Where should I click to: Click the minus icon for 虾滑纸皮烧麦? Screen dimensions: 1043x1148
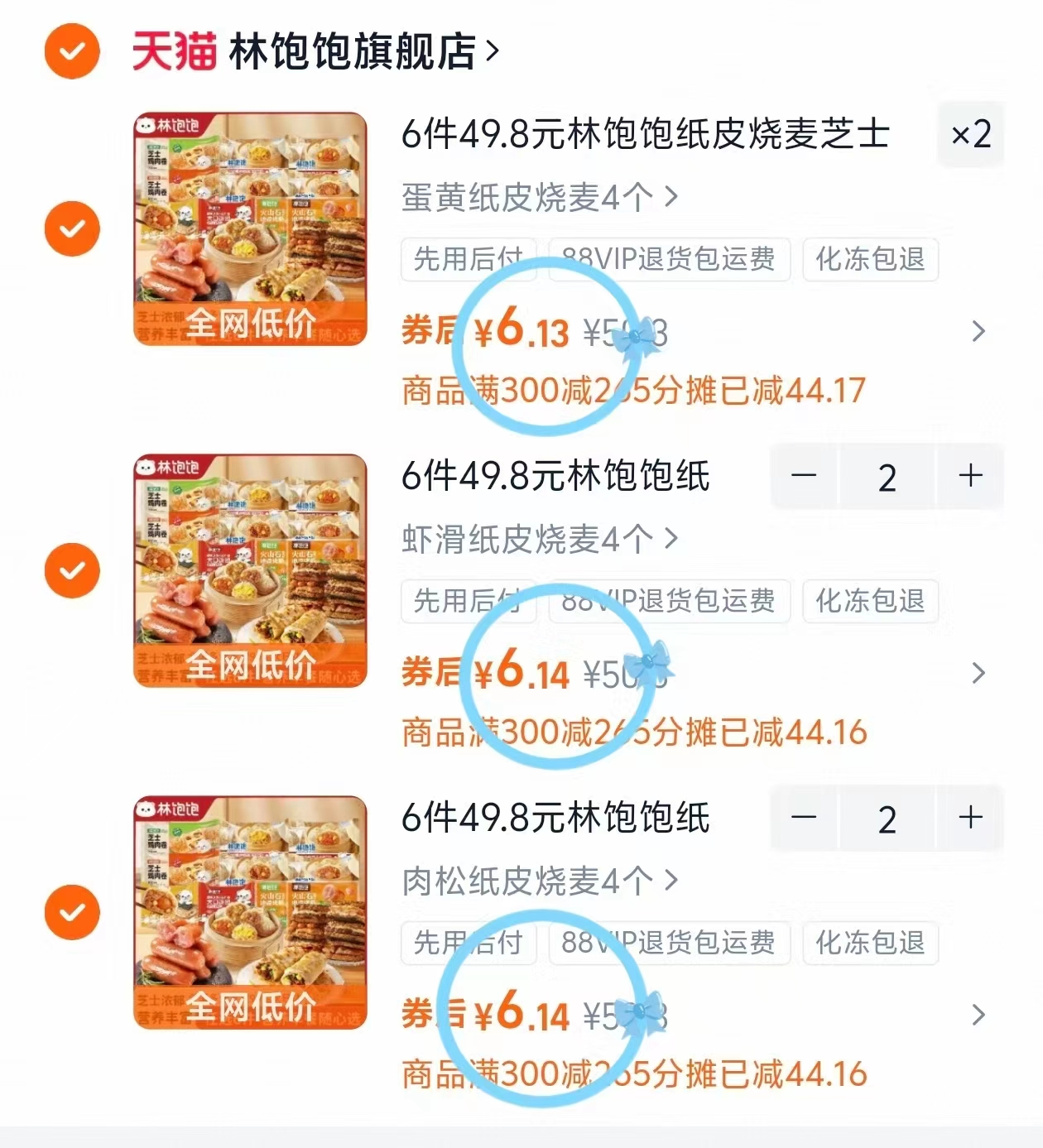coord(803,477)
